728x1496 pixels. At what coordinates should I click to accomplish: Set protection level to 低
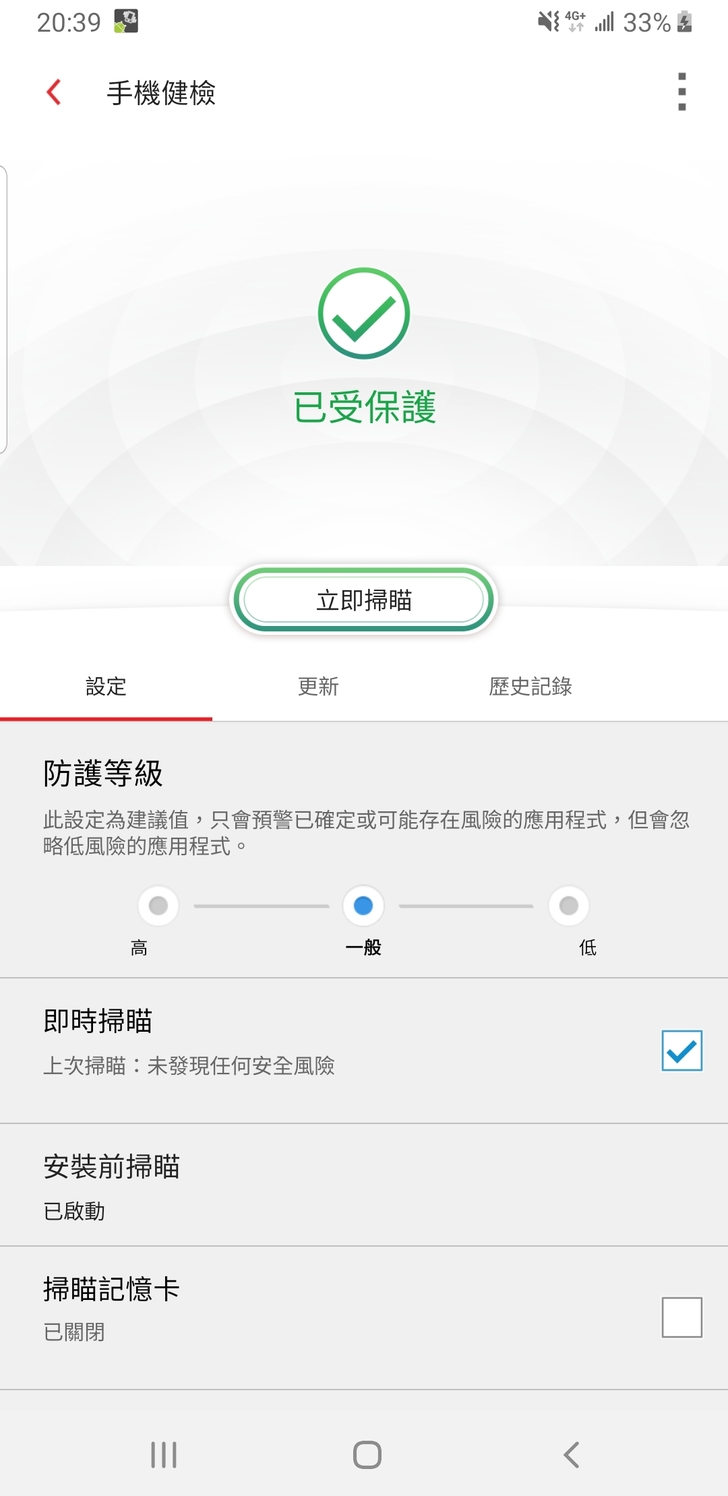(569, 906)
